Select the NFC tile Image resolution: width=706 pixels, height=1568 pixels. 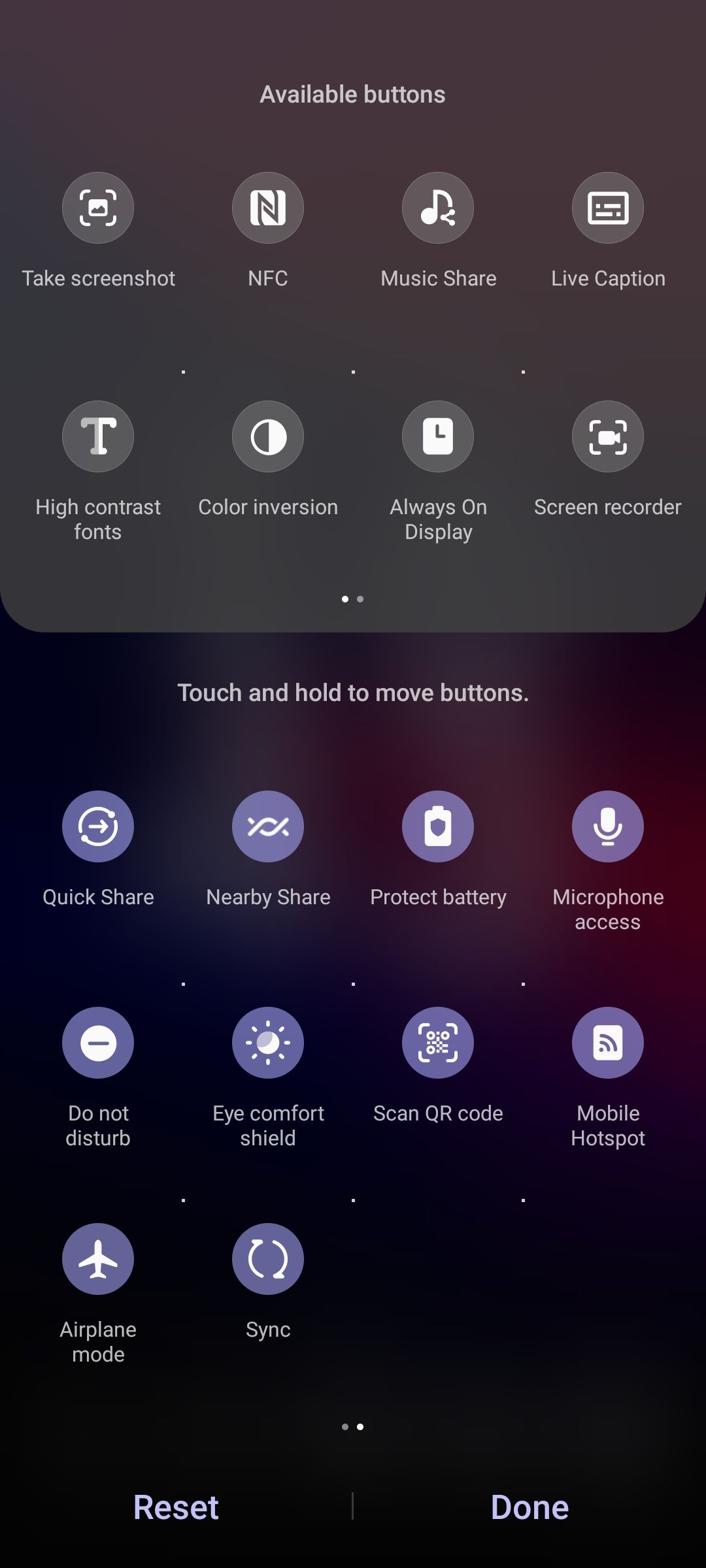[x=268, y=208]
